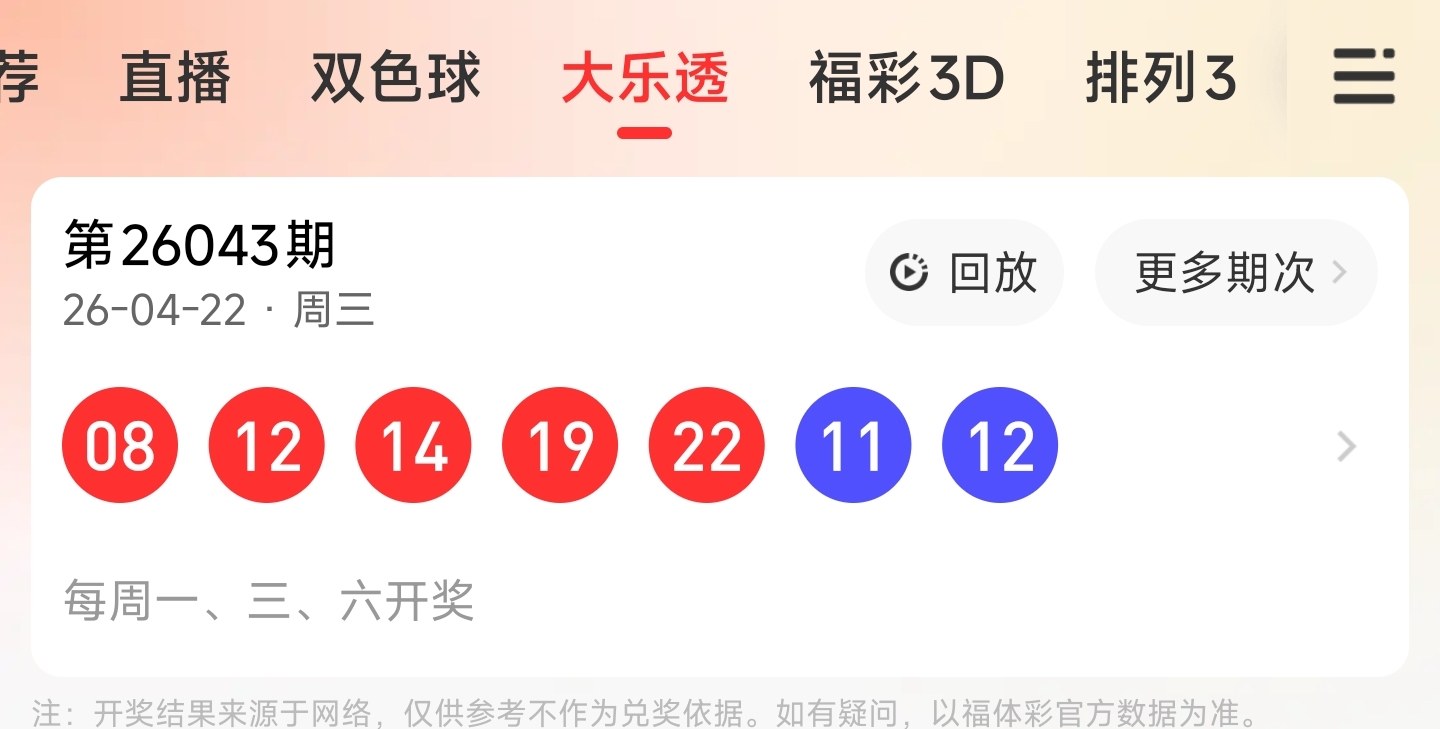View 更多期次 past draws
Image resolution: width=1440 pixels, height=729 pixels.
click(x=1236, y=272)
